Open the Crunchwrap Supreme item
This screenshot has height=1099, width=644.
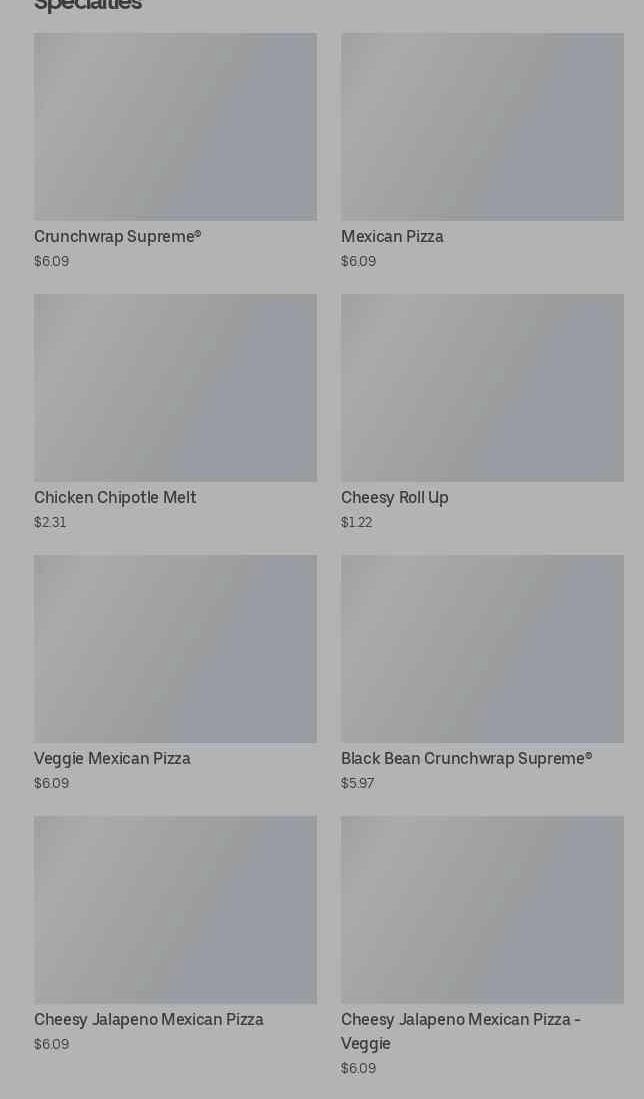pos(175,127)
